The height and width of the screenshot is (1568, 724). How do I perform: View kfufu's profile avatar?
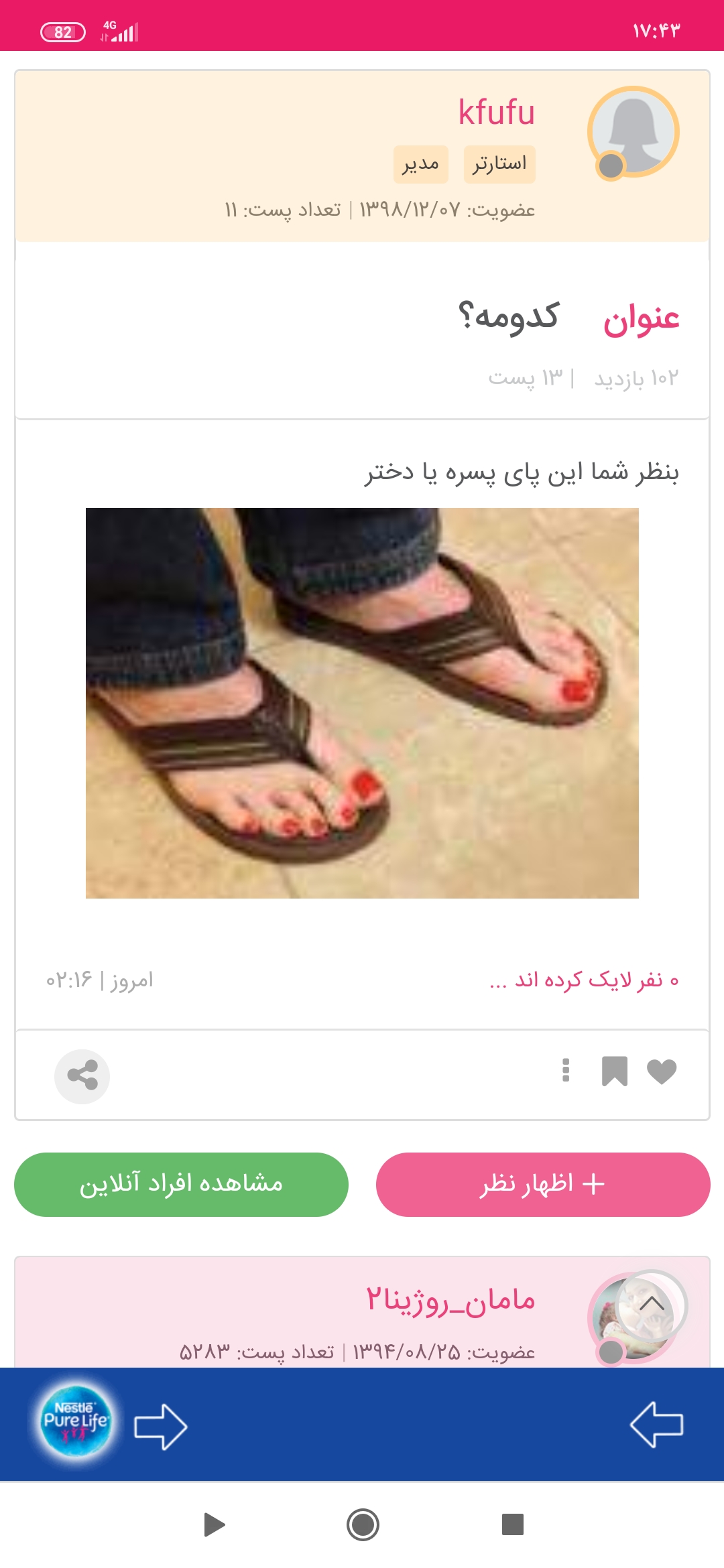[x=633, y=132]
